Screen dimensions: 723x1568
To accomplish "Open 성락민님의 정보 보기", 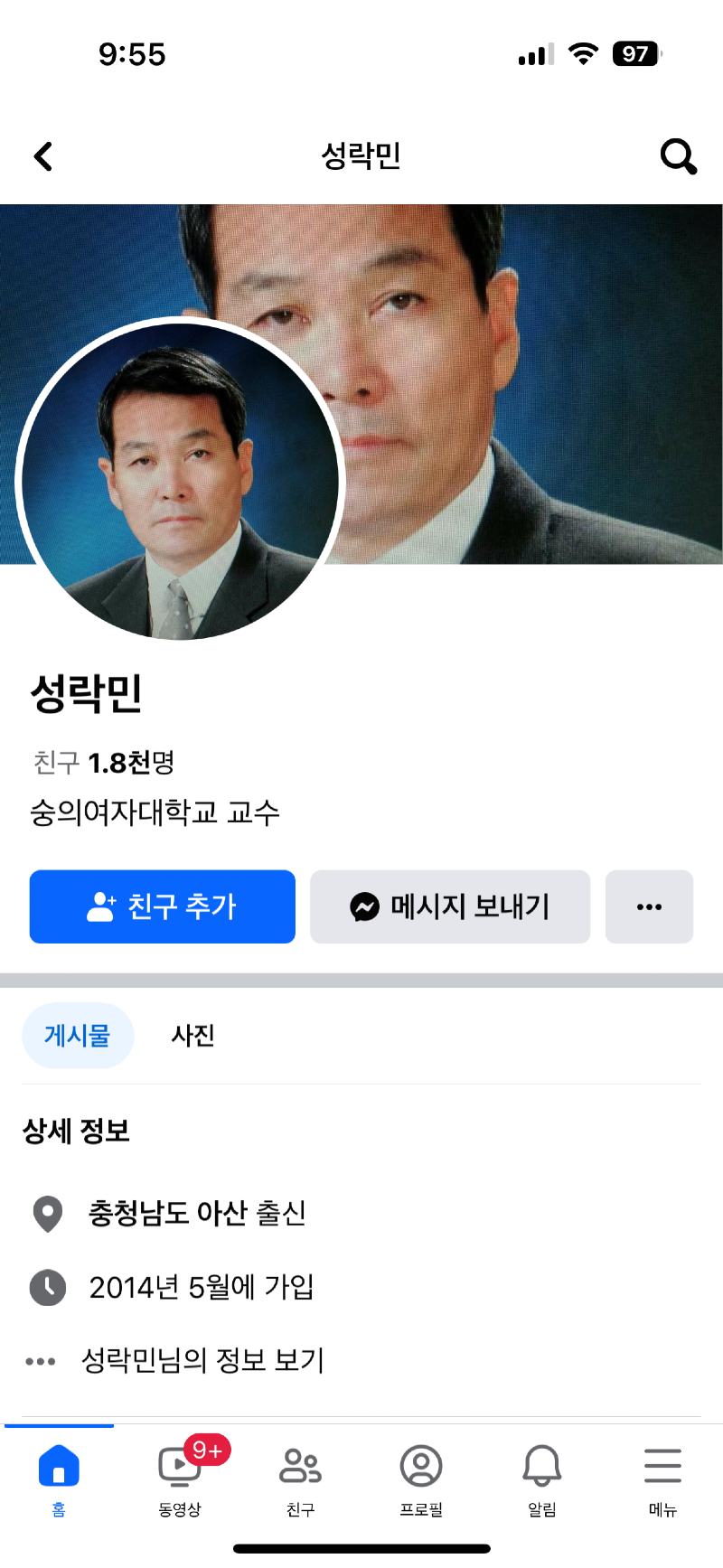I will [202, 1360].
